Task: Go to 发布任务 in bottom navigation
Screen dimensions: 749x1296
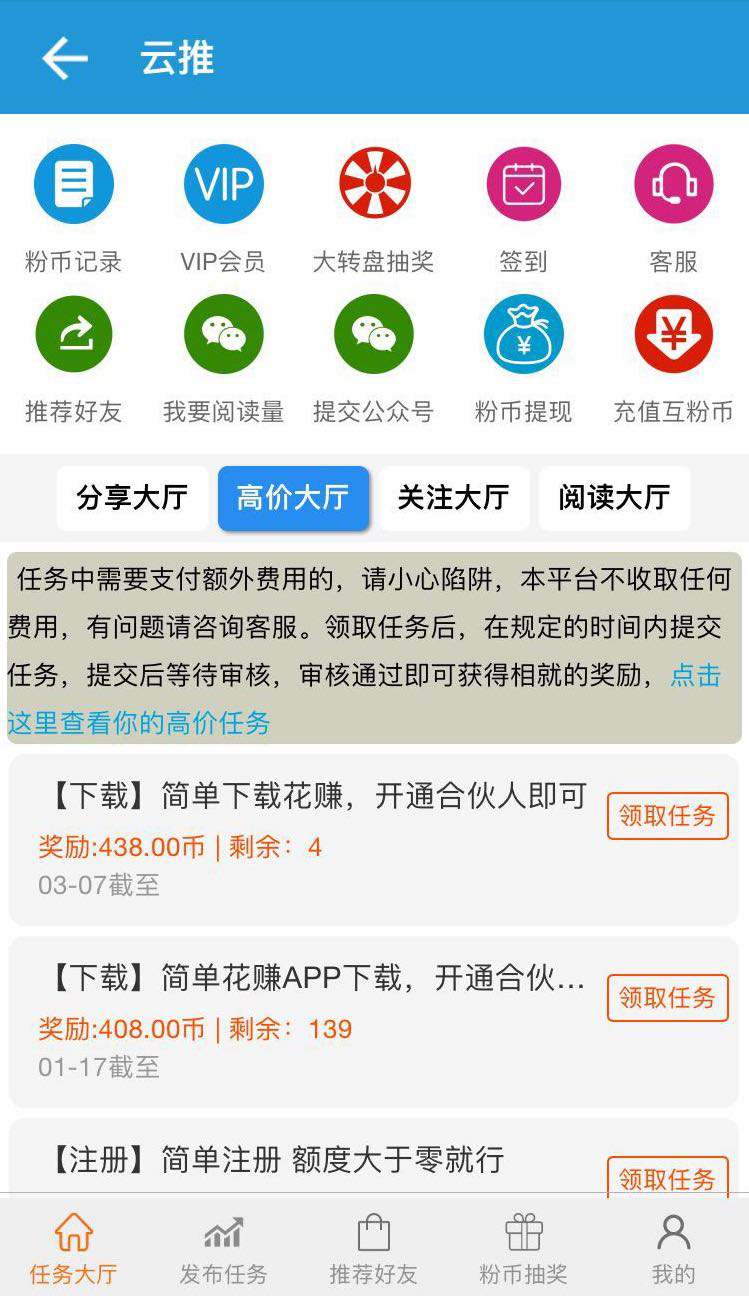Action: pos(223,1248)
